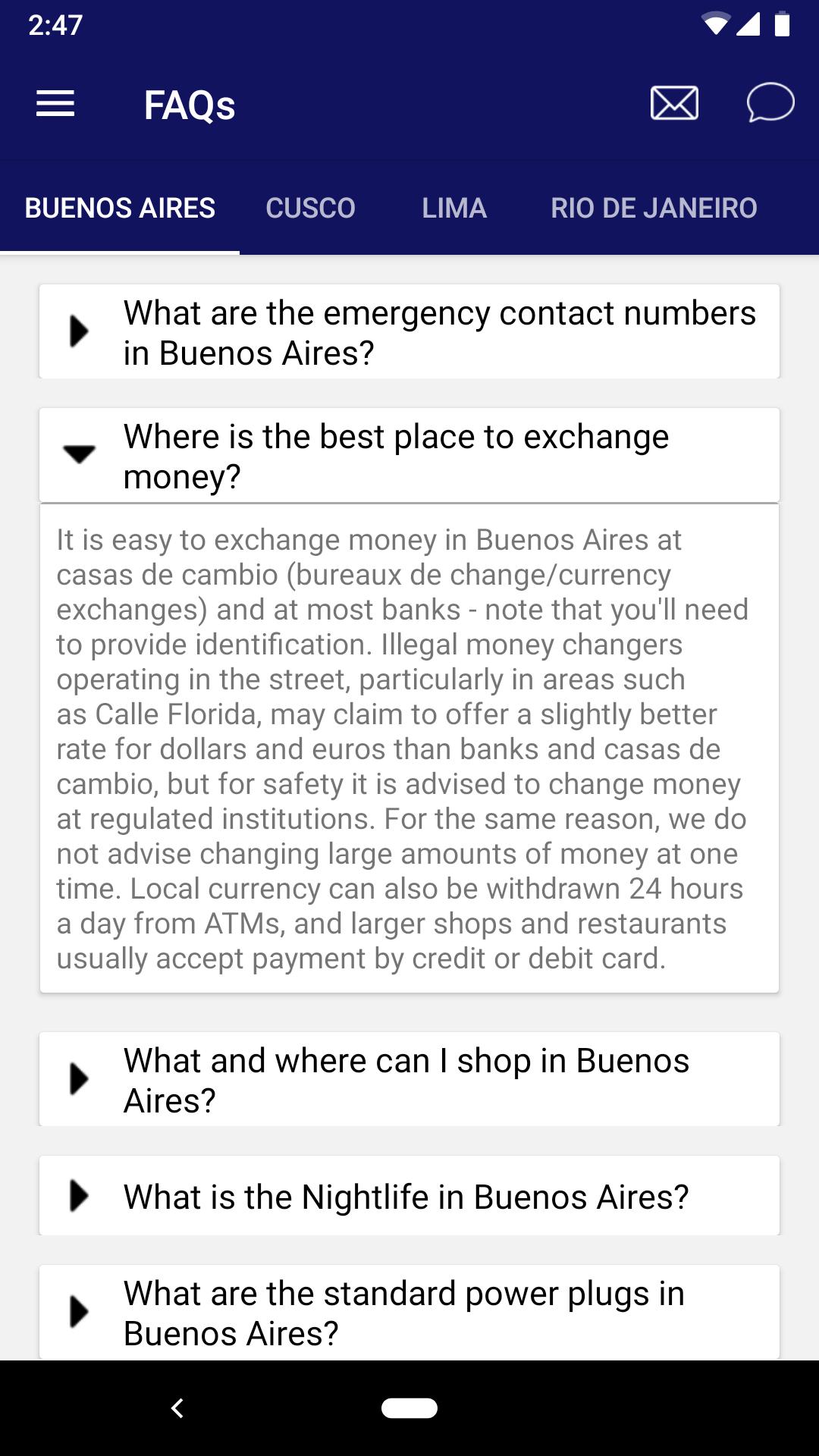Tap the home pill in the navigation bar
The width and height of the screenshot is (819, 1456).
click(x=409, y=1408)
